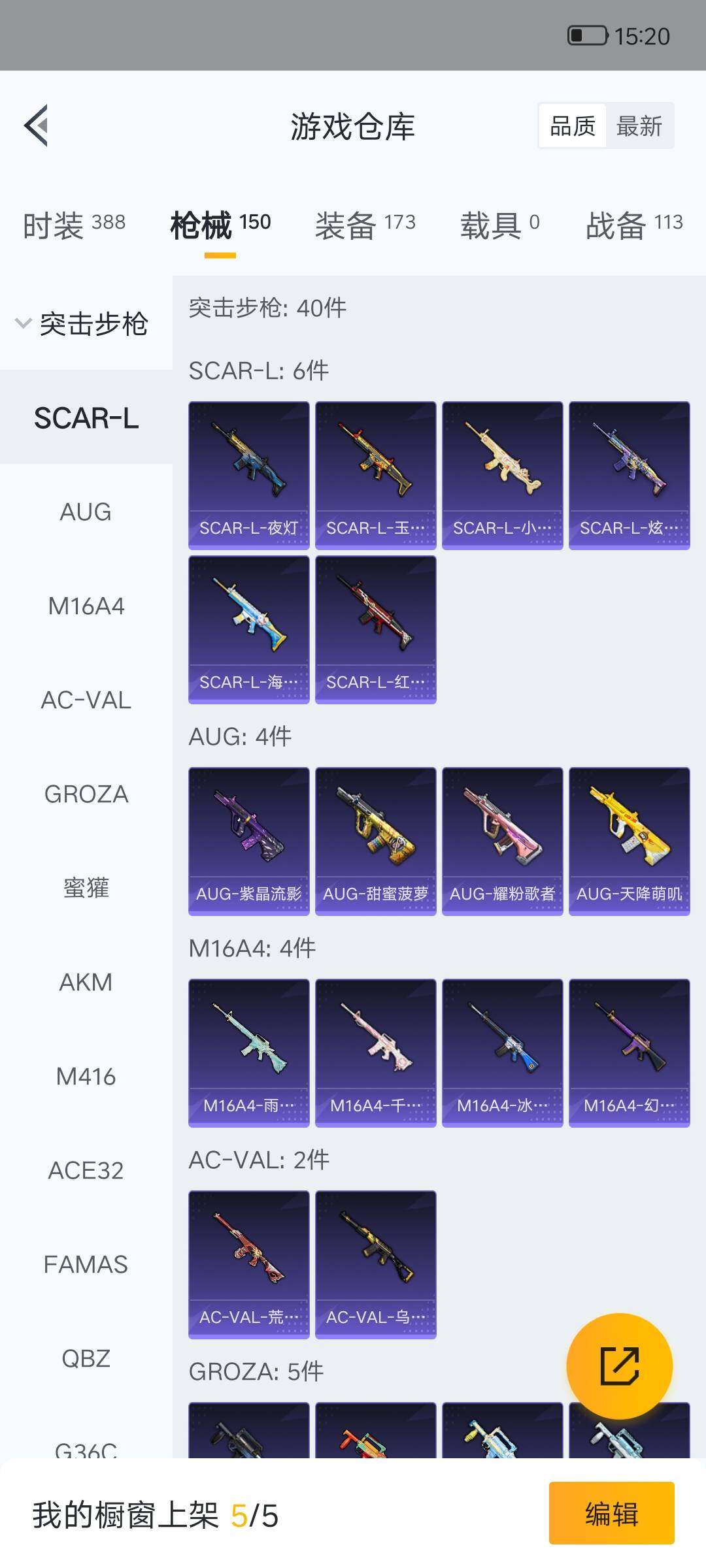Screen dimensions: 706x1568
Task: Jump to M416 in the side list
Action: point(86,1076)
